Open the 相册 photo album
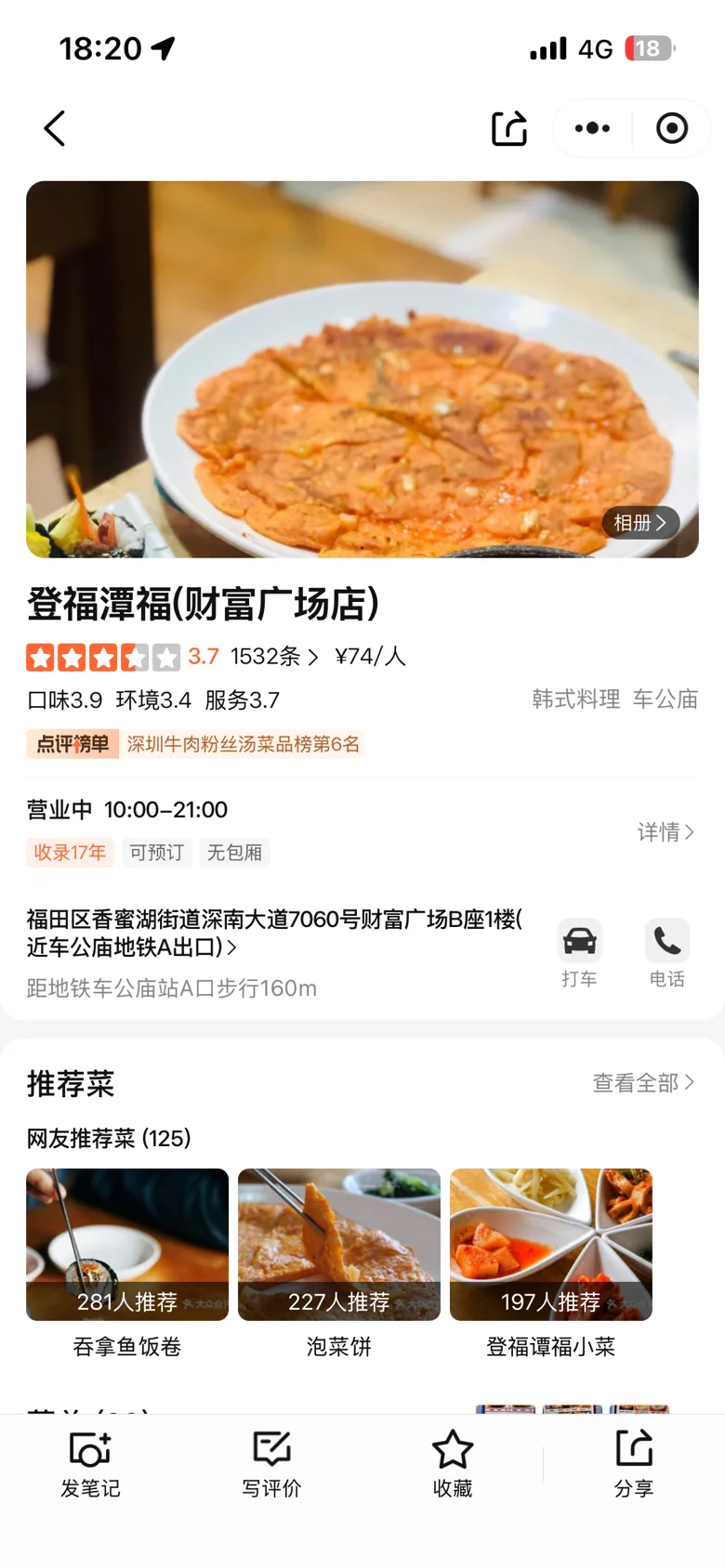Viewport: 725px width, 1568px height. click(x=640, y=523)
